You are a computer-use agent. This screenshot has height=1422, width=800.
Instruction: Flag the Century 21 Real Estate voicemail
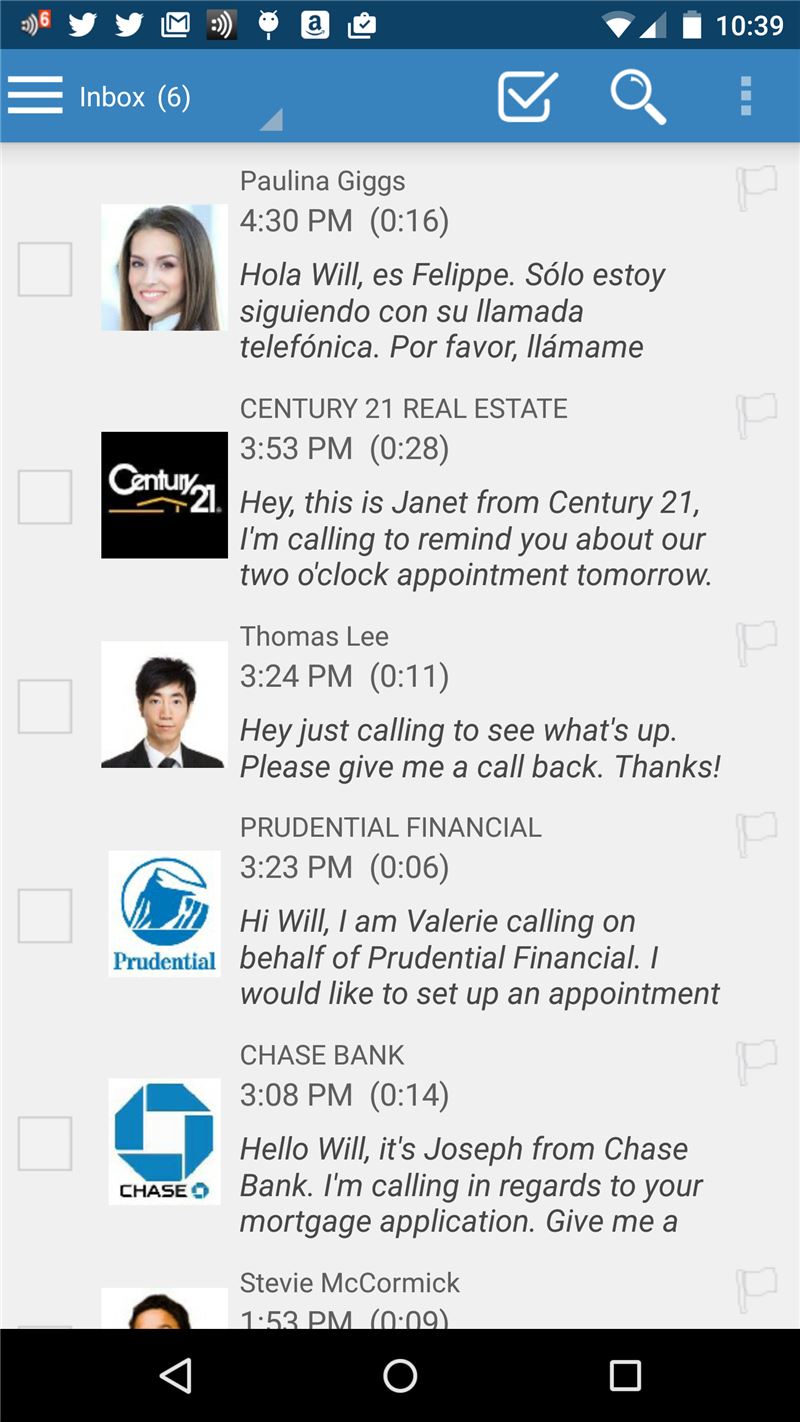[756, 416]
